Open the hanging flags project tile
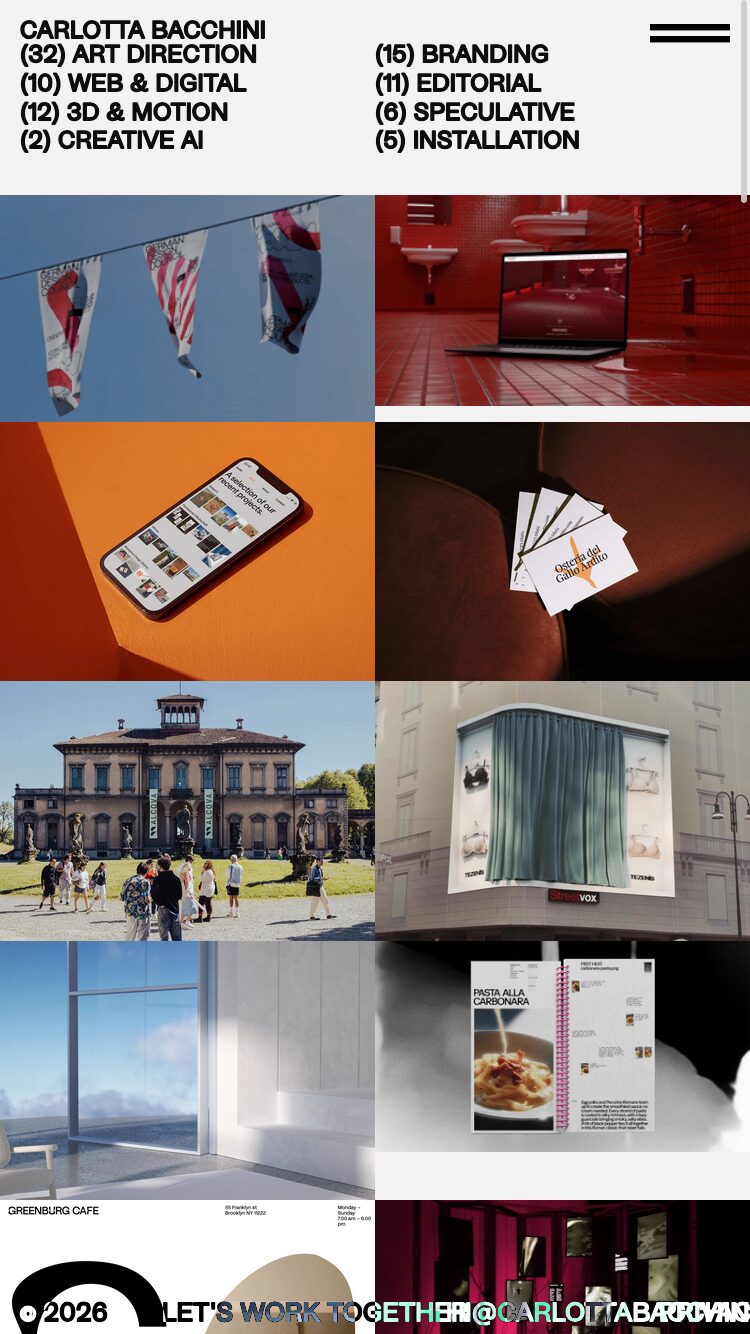This screenshot has height=1334, width=750. 187,308
